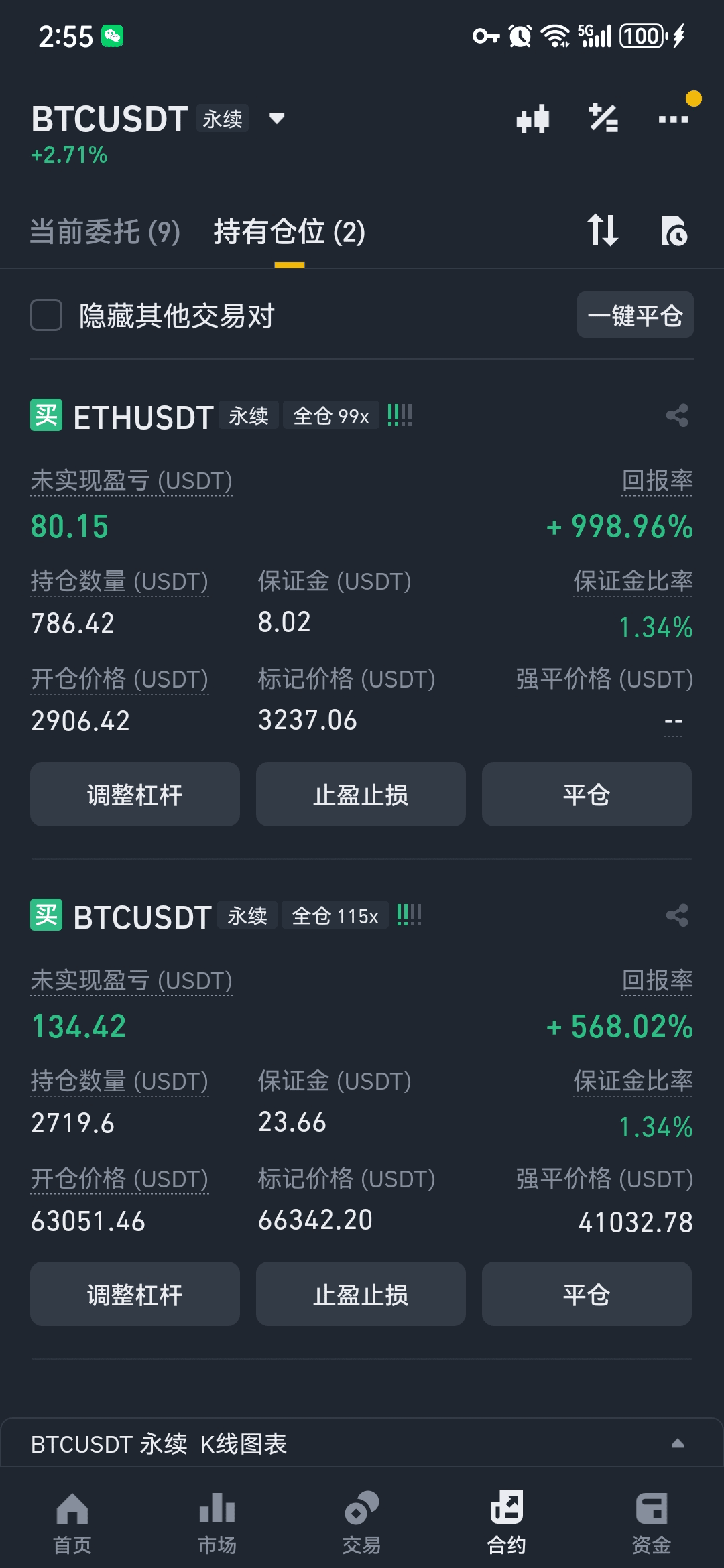
Task: Select the 持有仓位 (2) tab
Action: tap(290, 232)
